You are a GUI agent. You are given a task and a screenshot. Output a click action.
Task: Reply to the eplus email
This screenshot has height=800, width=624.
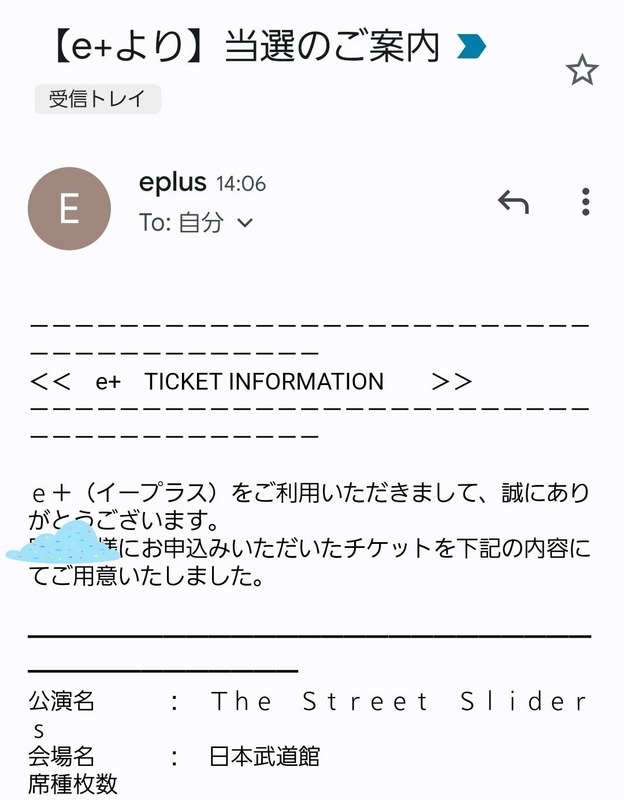[x=513, y=203]
